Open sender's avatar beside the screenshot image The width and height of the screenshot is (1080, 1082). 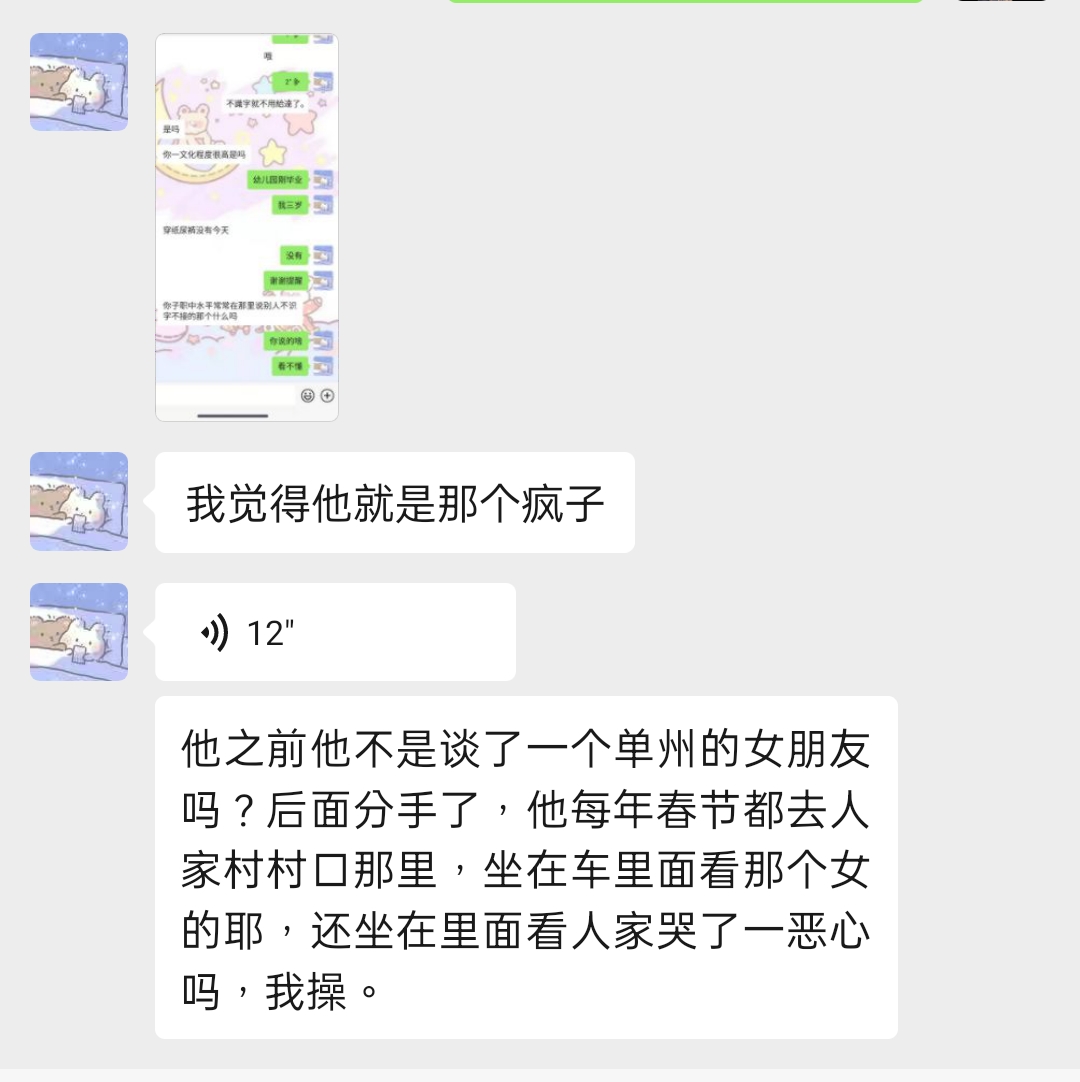tap(79, 82)
